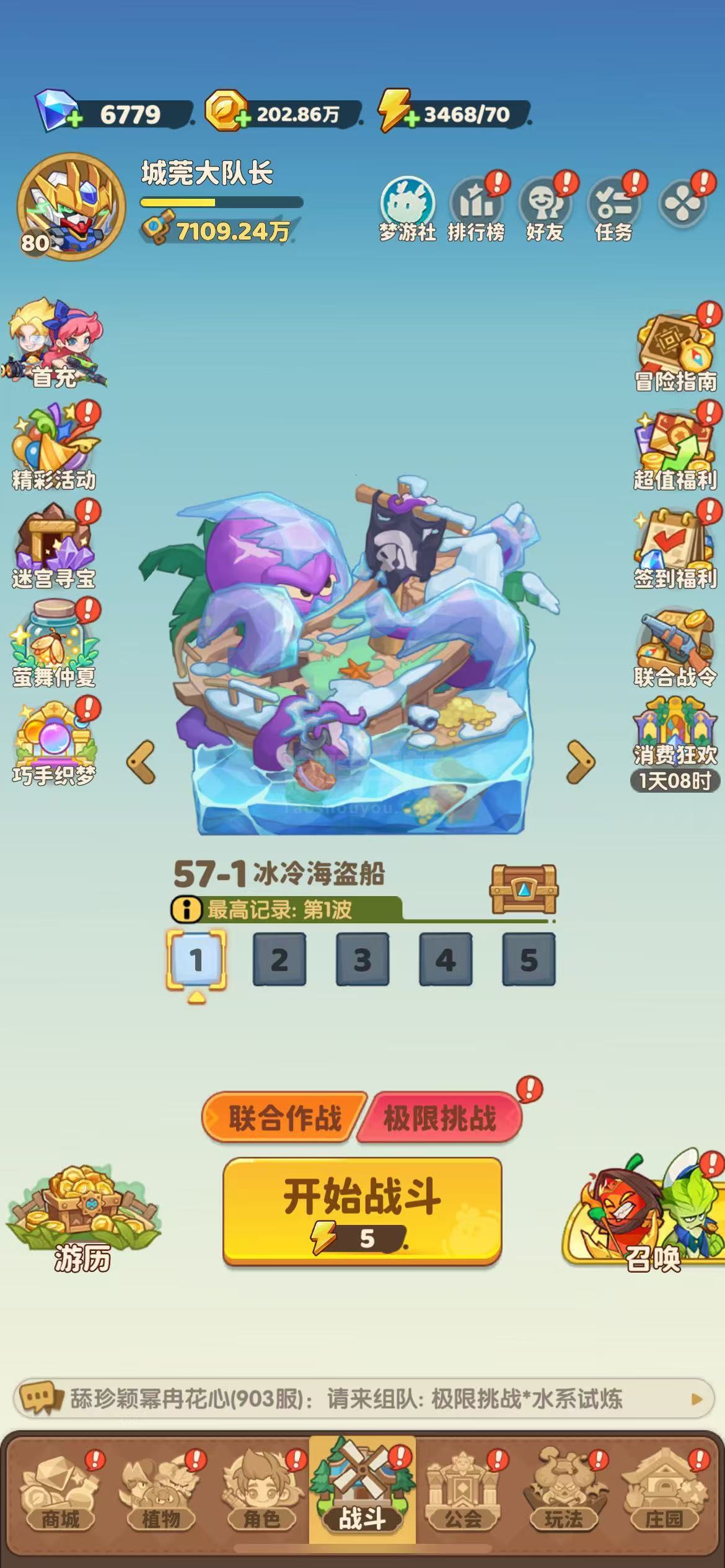
Task: Open the stage reward treasure chest
Action: [x=524, y=889]
